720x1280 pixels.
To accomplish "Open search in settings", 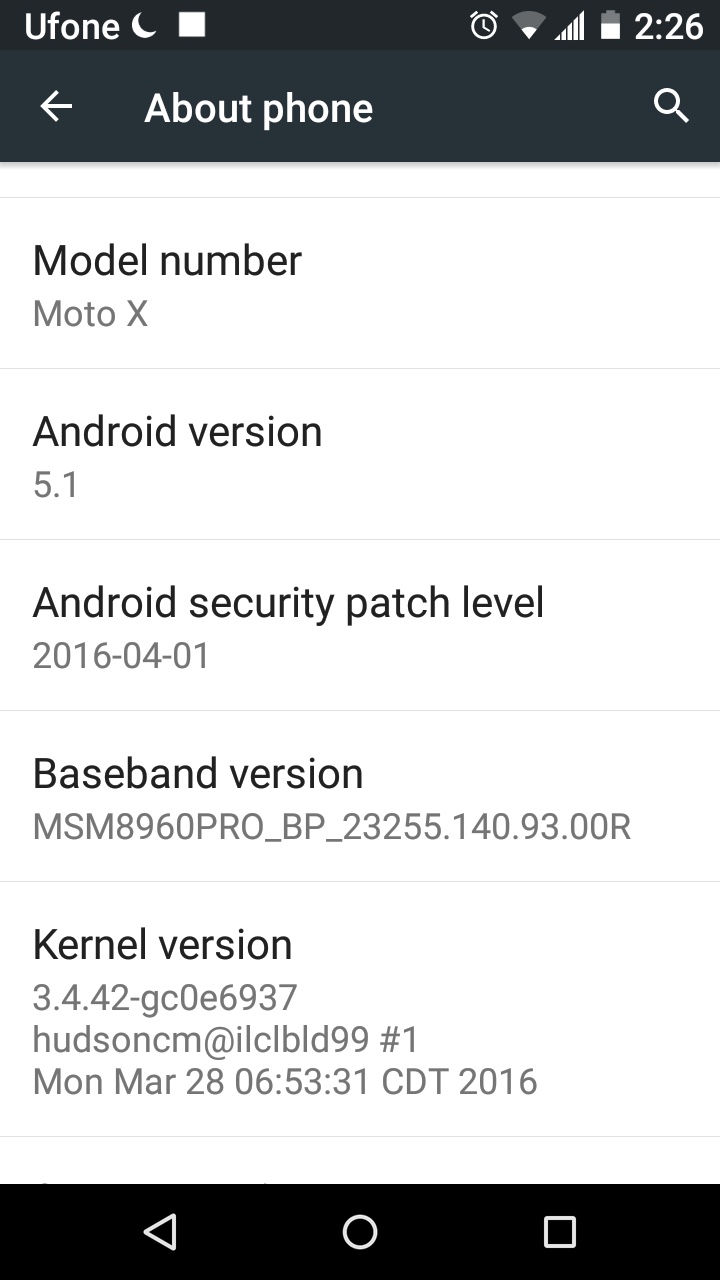I will pos(671,105).
